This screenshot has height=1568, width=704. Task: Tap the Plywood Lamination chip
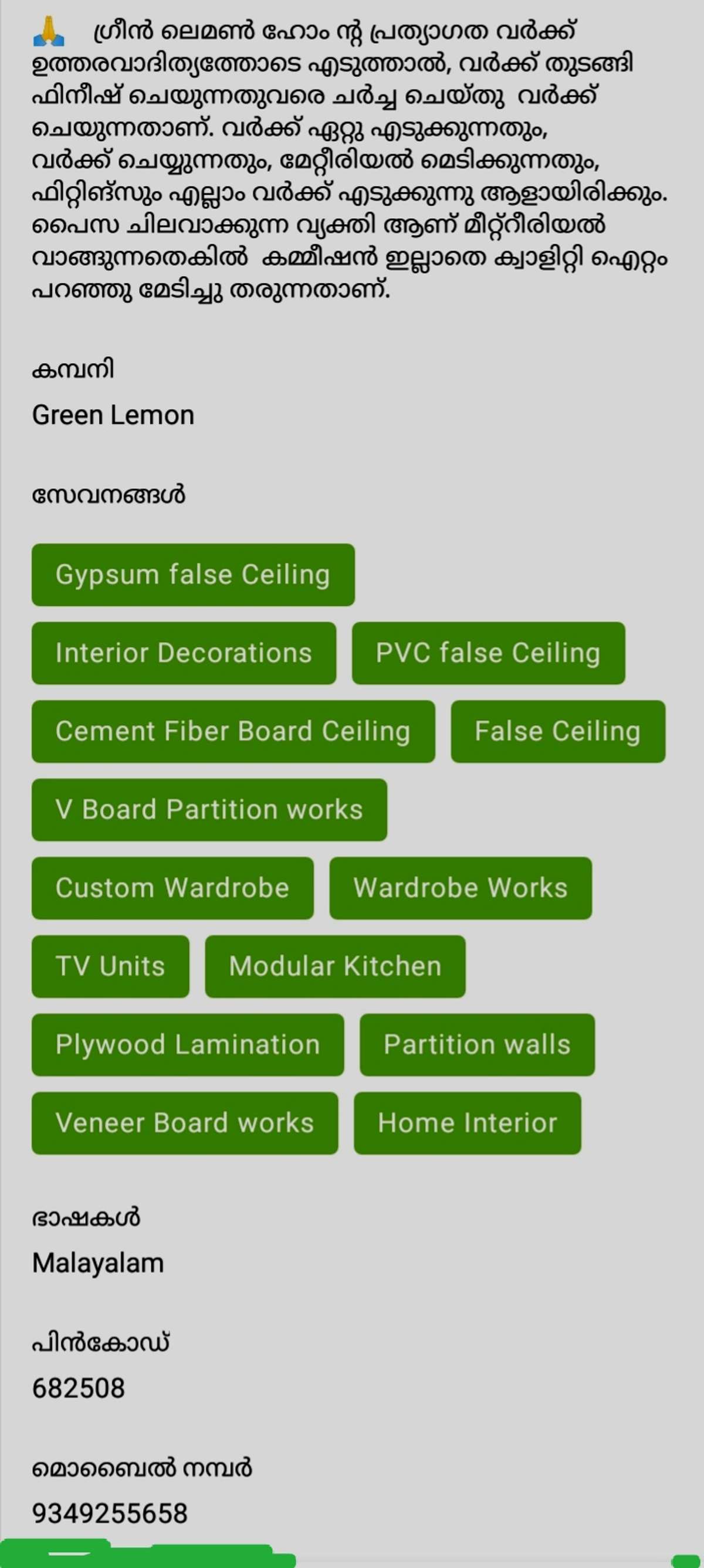pyautogui.click(x=188, y=1044)
